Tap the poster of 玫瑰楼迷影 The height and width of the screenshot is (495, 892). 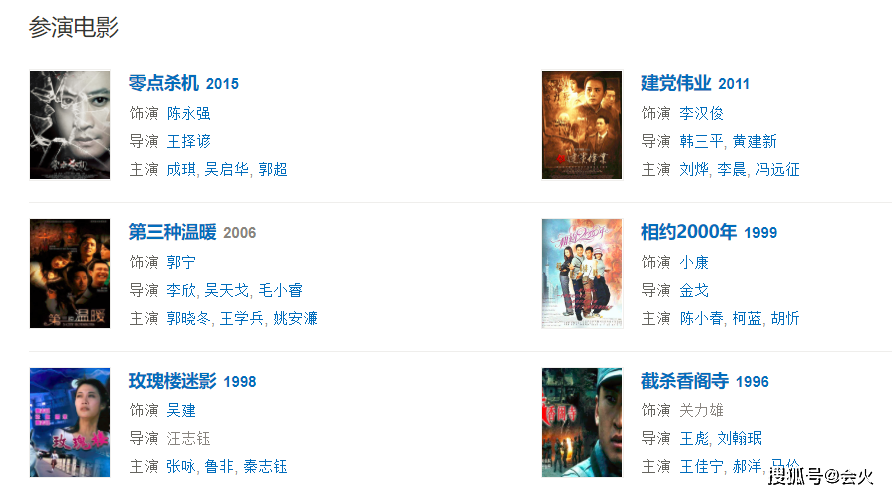pyautogui.click(x=70, y=422)
